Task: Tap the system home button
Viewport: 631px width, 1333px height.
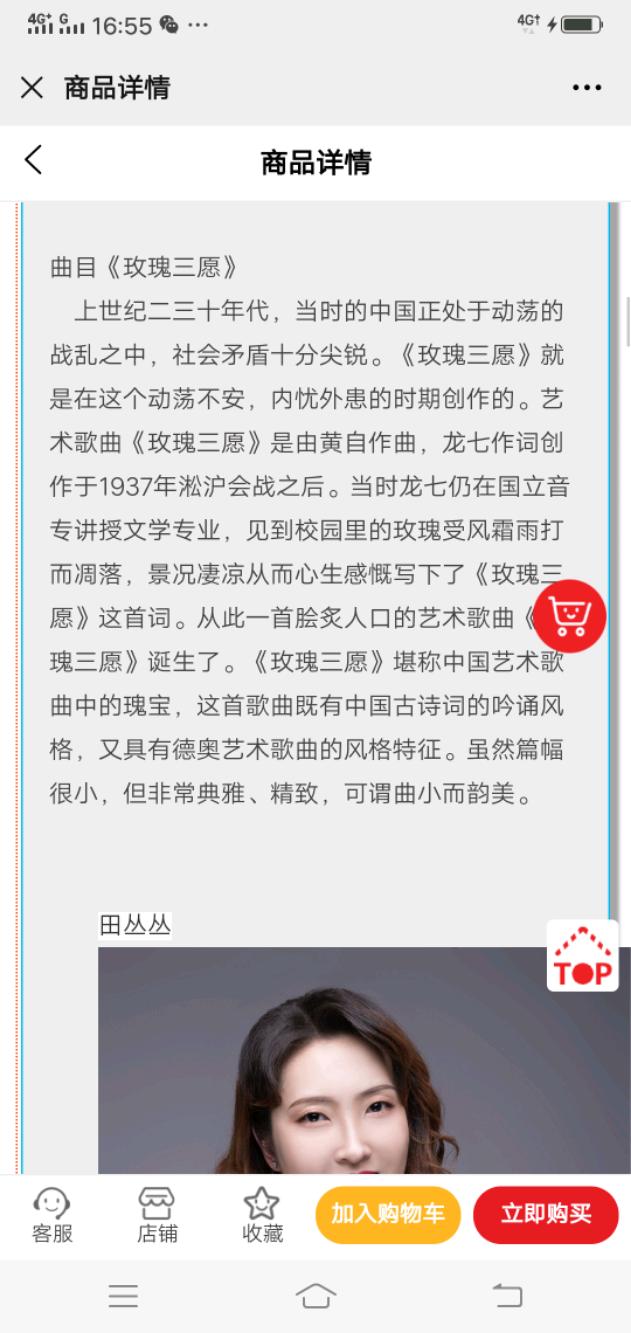Action: [x=315, y=1297]
